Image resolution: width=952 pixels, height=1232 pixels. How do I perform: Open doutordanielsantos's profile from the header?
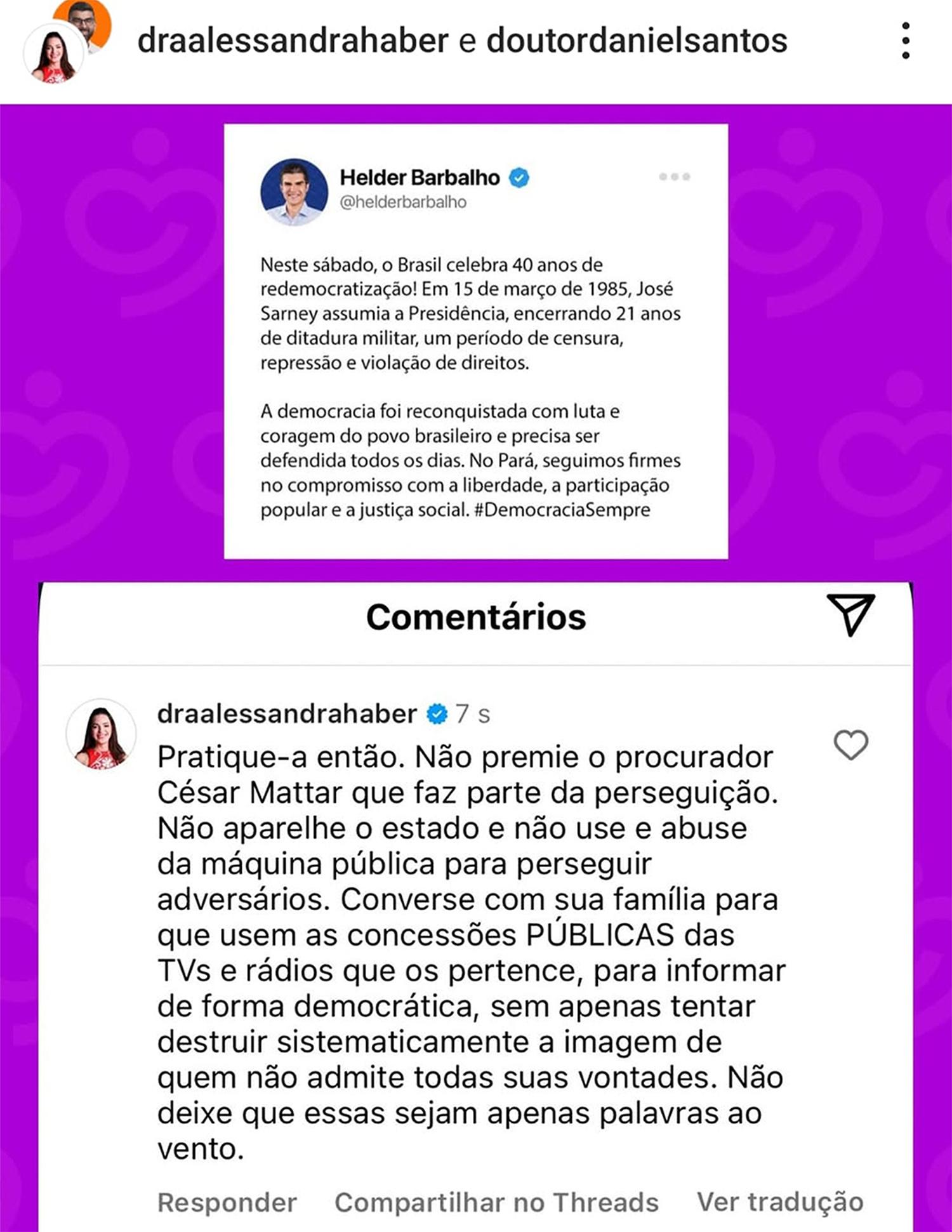[637, 41]
